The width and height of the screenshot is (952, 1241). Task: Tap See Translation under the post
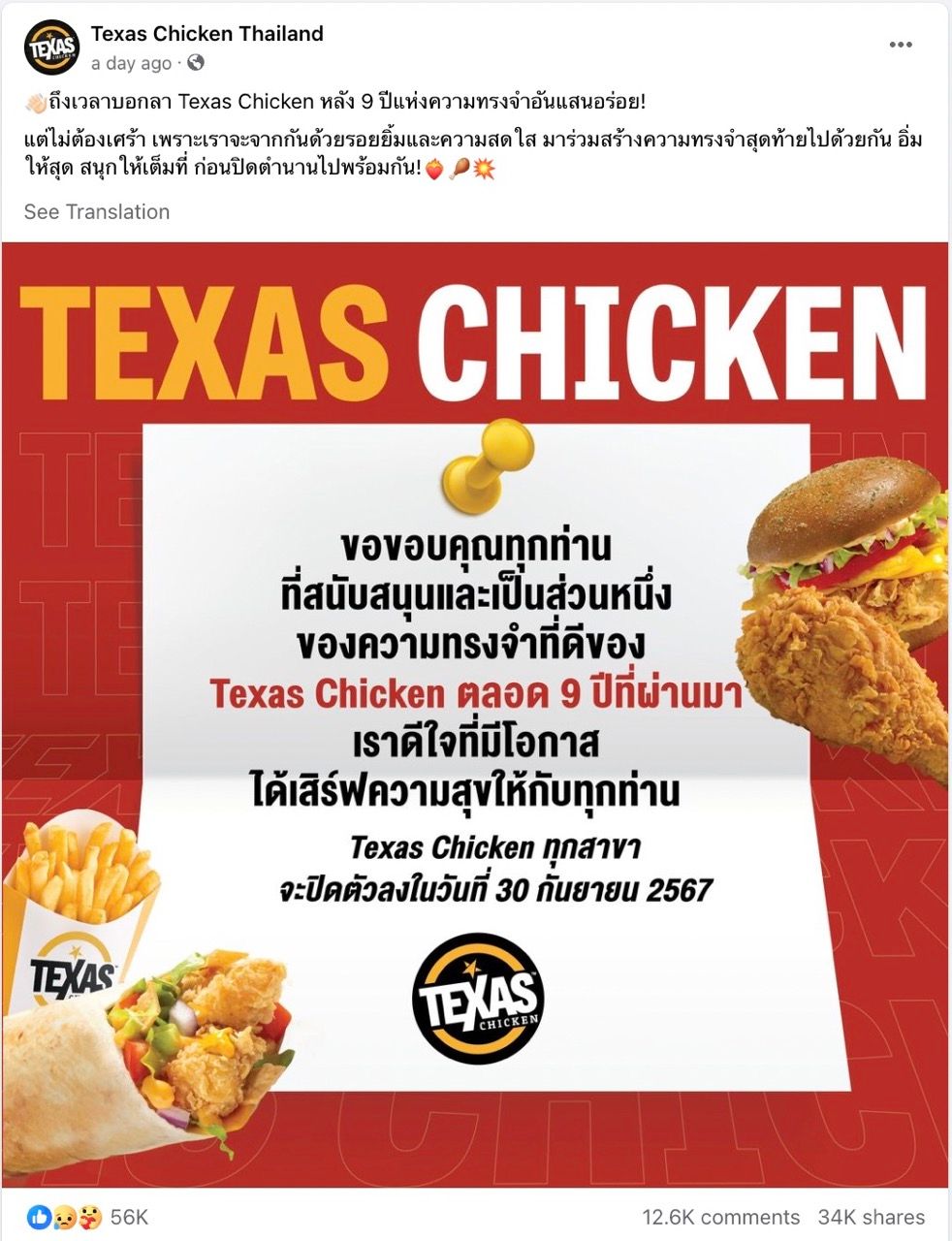click(x=97, y=211)
